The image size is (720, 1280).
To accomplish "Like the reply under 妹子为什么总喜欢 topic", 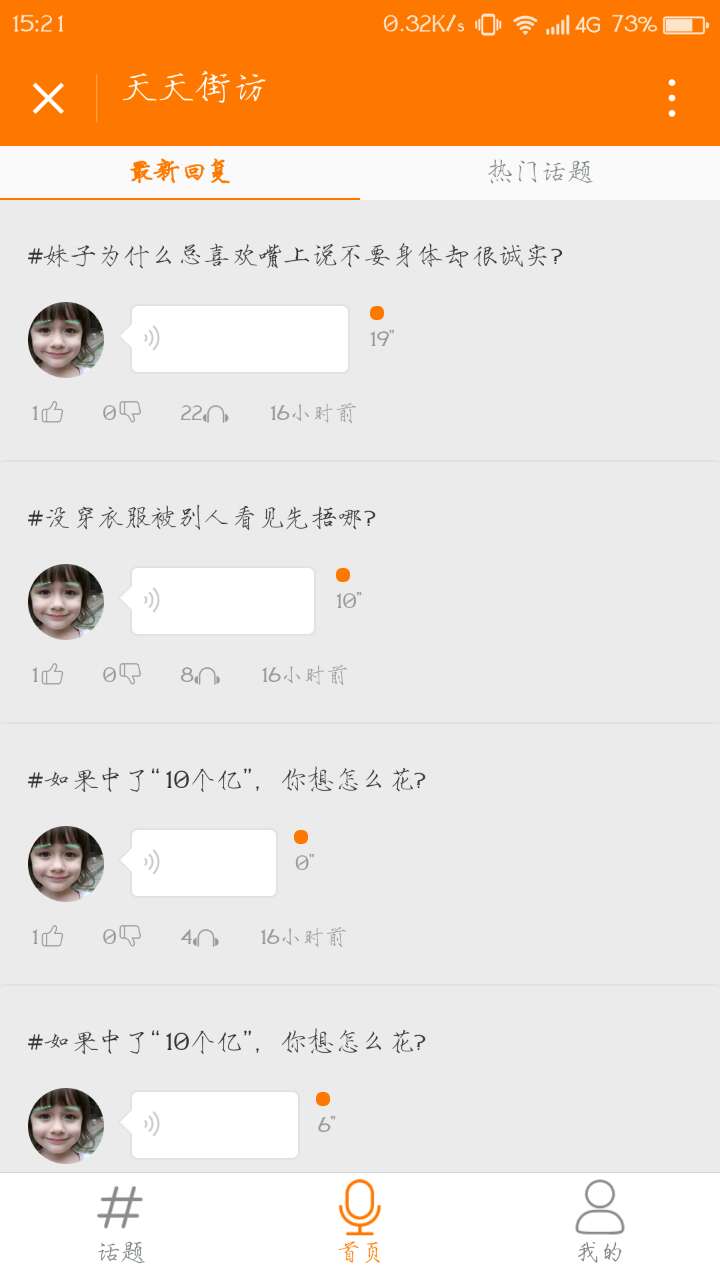I will pos(50,412).
